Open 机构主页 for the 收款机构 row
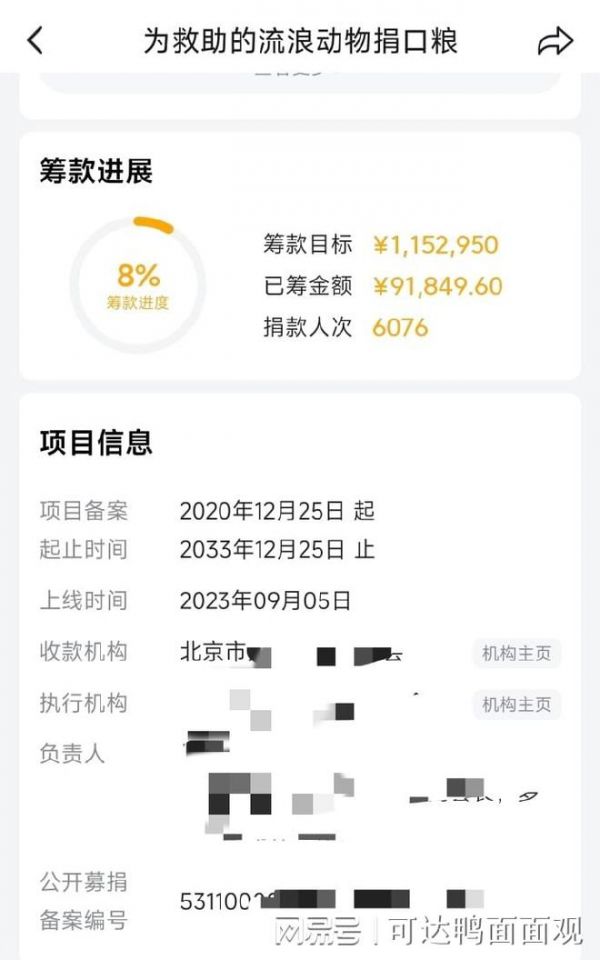The width and height of the screenshot is (600, 960). coord(516,653)
